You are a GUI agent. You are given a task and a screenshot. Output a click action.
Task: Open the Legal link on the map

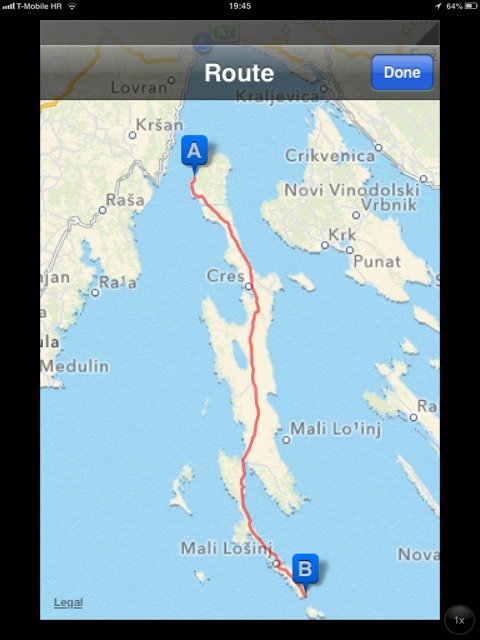click(69, 602)
